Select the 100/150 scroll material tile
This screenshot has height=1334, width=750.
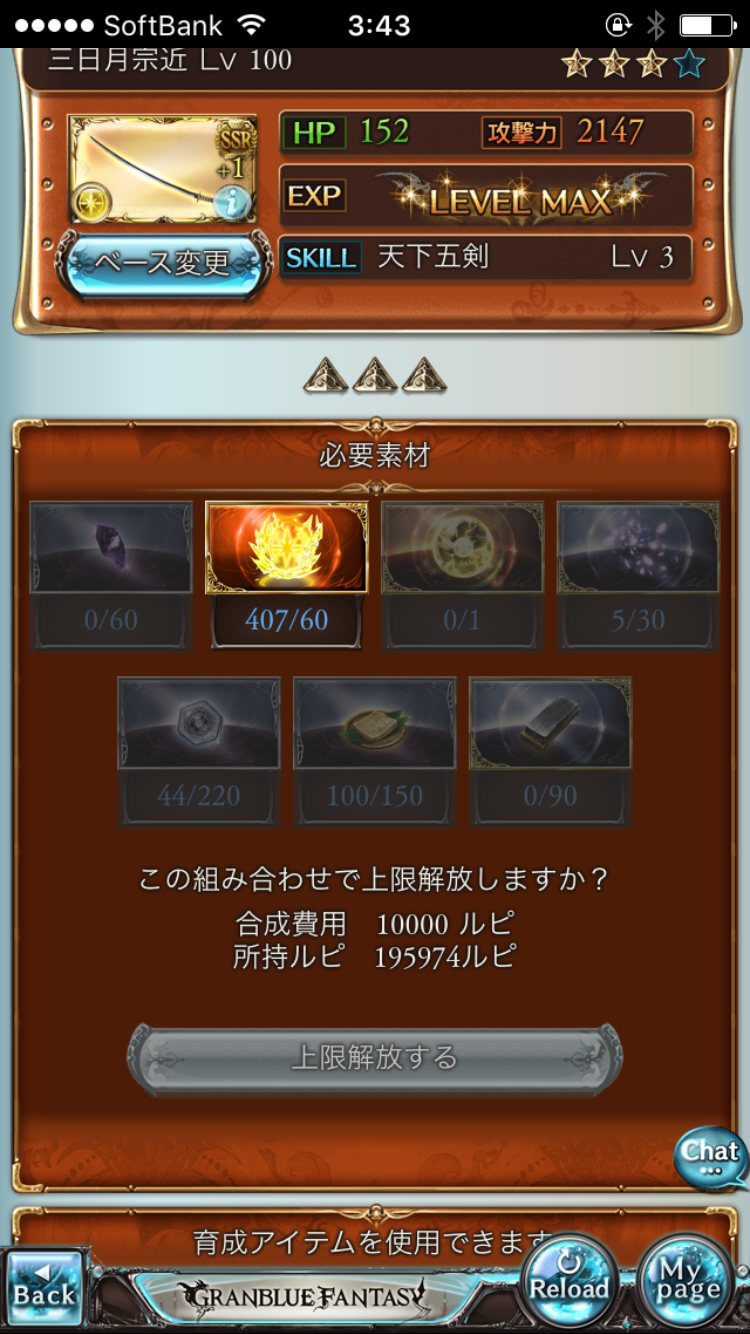[375, 751]
